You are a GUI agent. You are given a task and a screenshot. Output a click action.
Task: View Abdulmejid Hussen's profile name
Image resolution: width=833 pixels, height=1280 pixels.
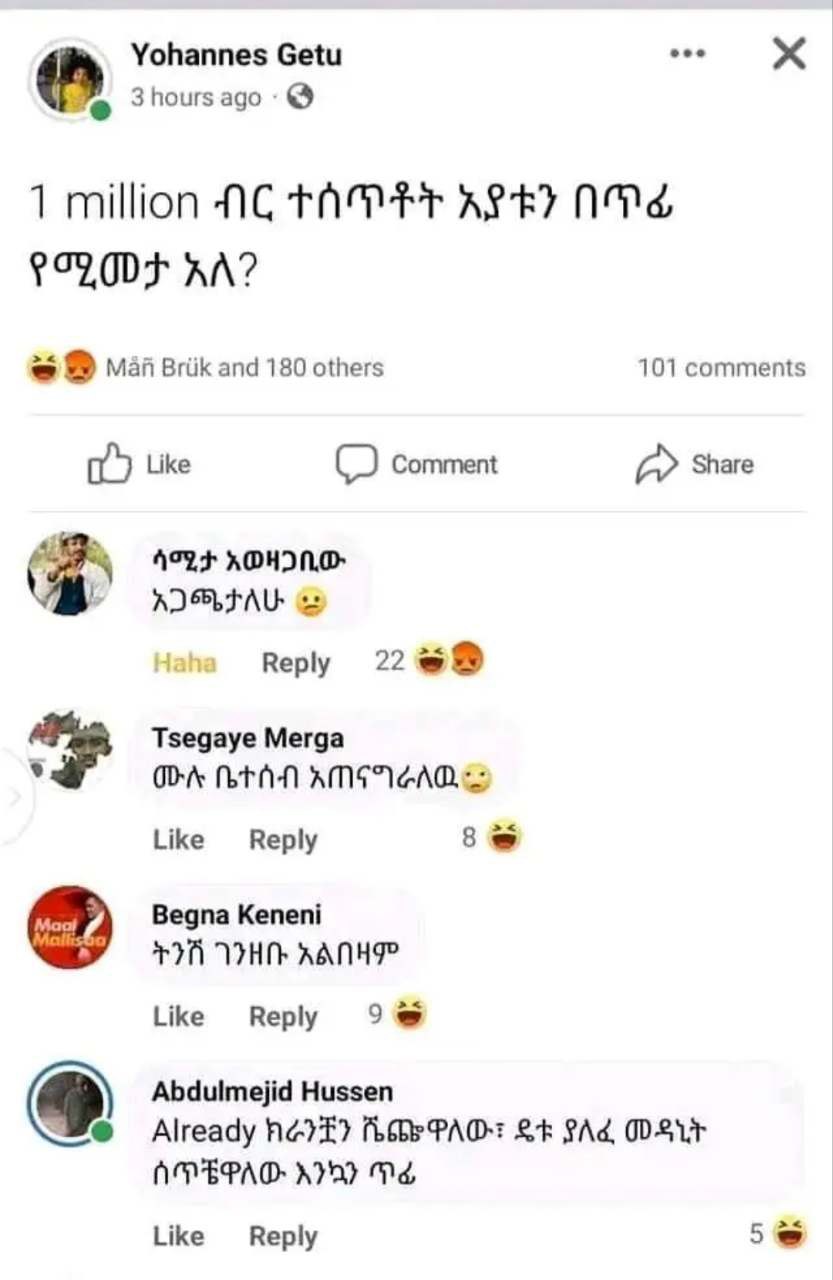point(272,1091)
